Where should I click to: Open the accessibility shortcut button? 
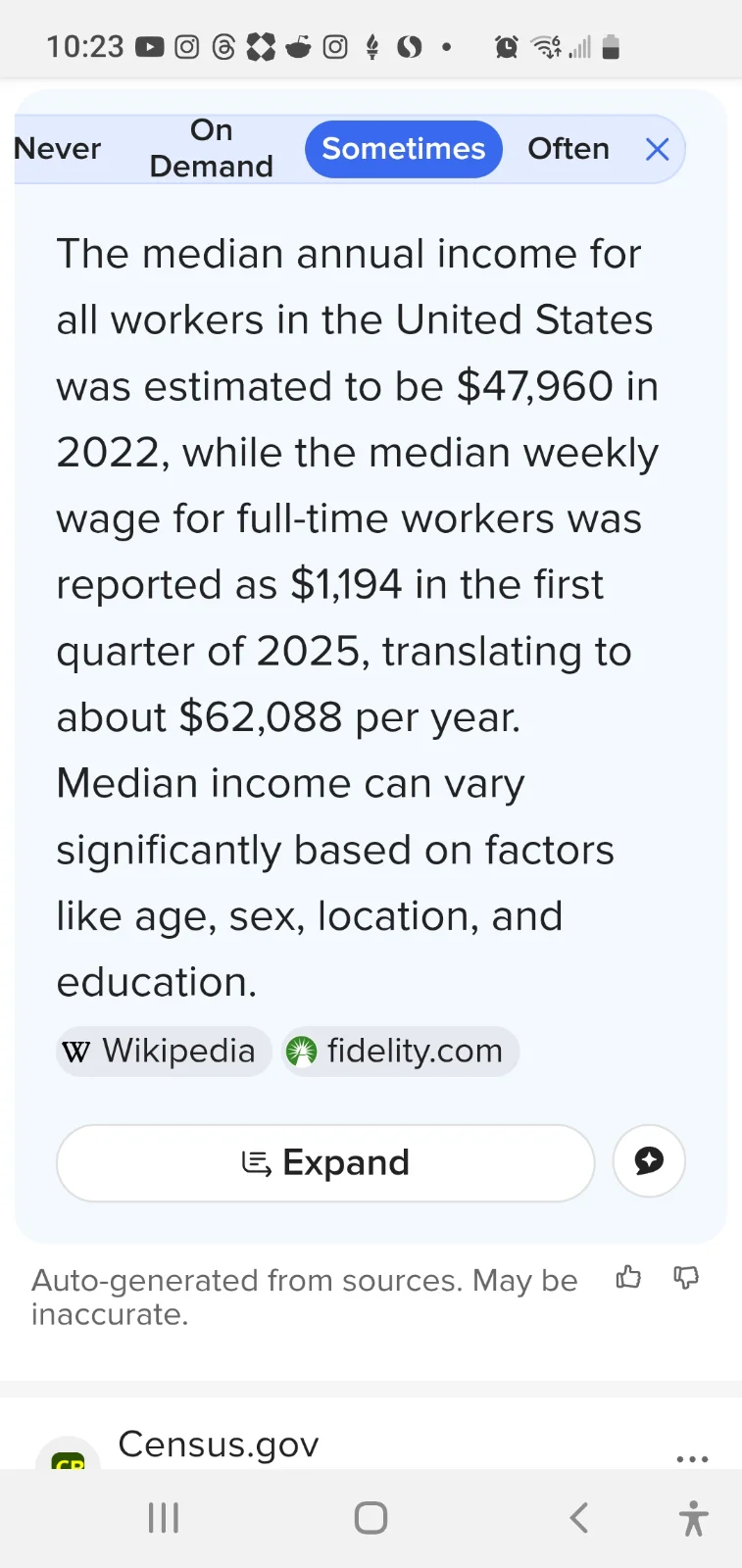[x=693, y=1518]
